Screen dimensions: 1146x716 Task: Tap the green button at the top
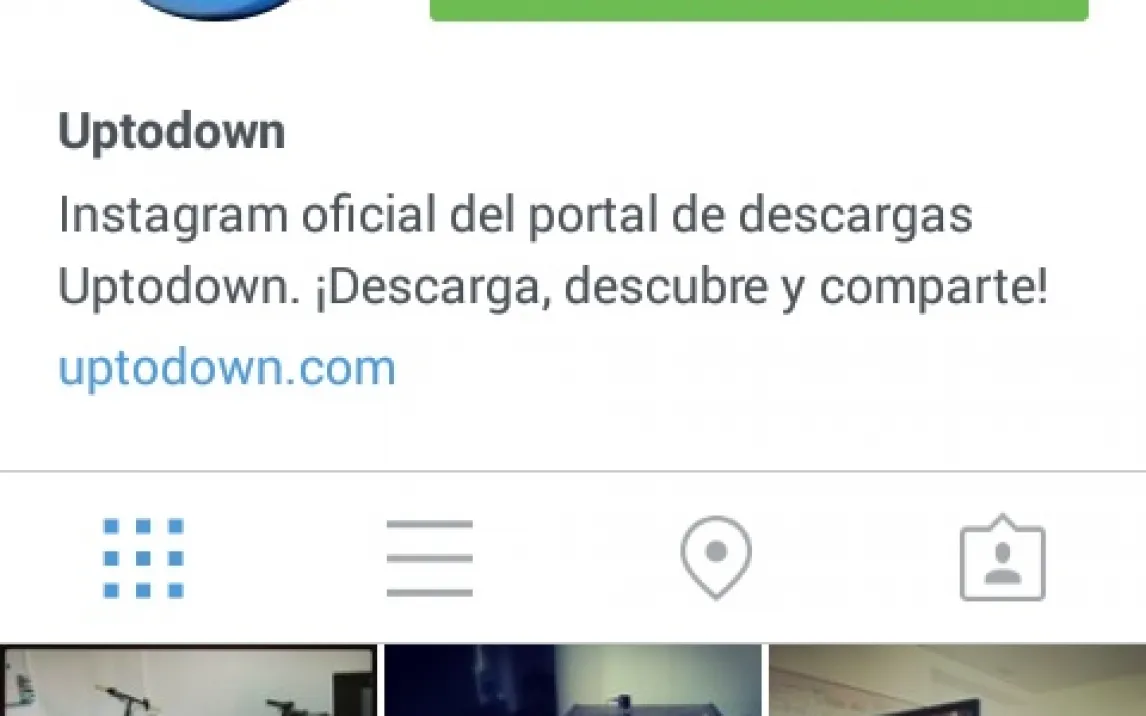pyautogui.click(x=758, y=10)
